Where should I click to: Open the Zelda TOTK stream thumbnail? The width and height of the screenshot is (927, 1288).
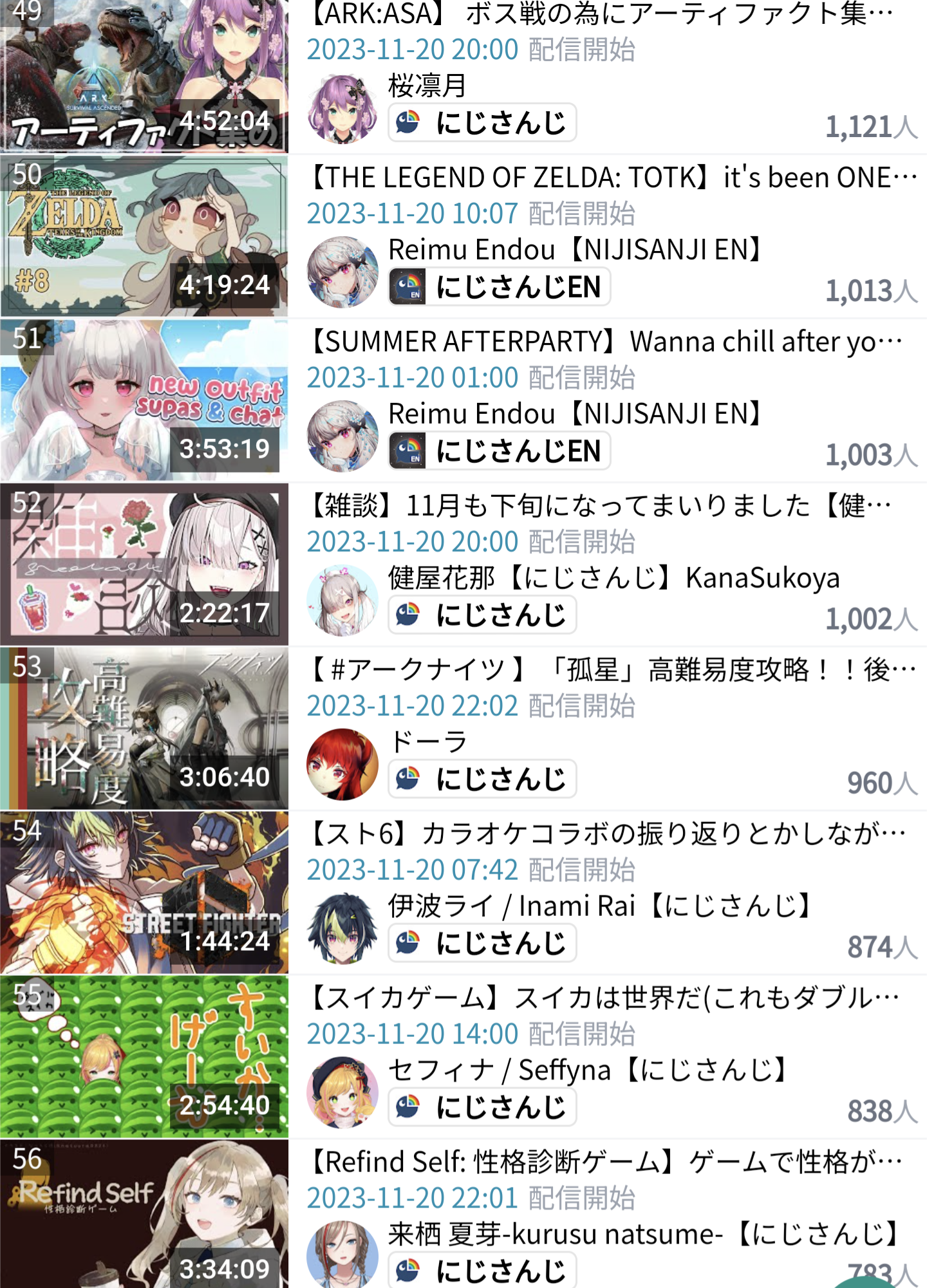[144, 236]
